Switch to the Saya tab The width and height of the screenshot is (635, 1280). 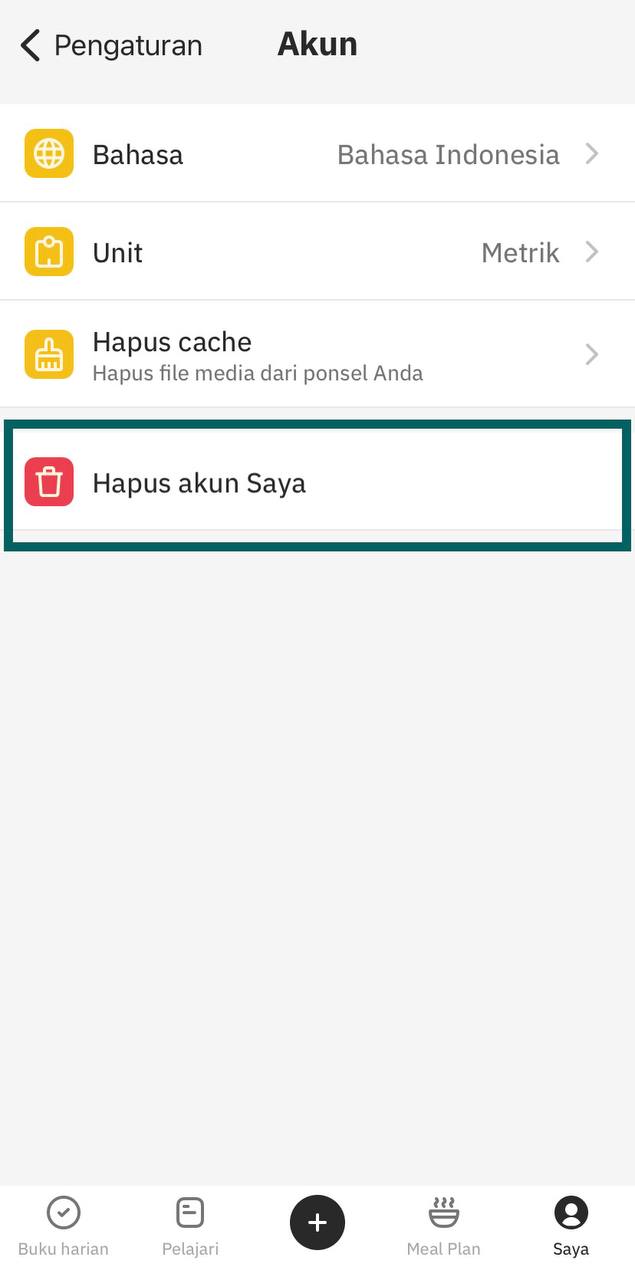pos(571,1227)
